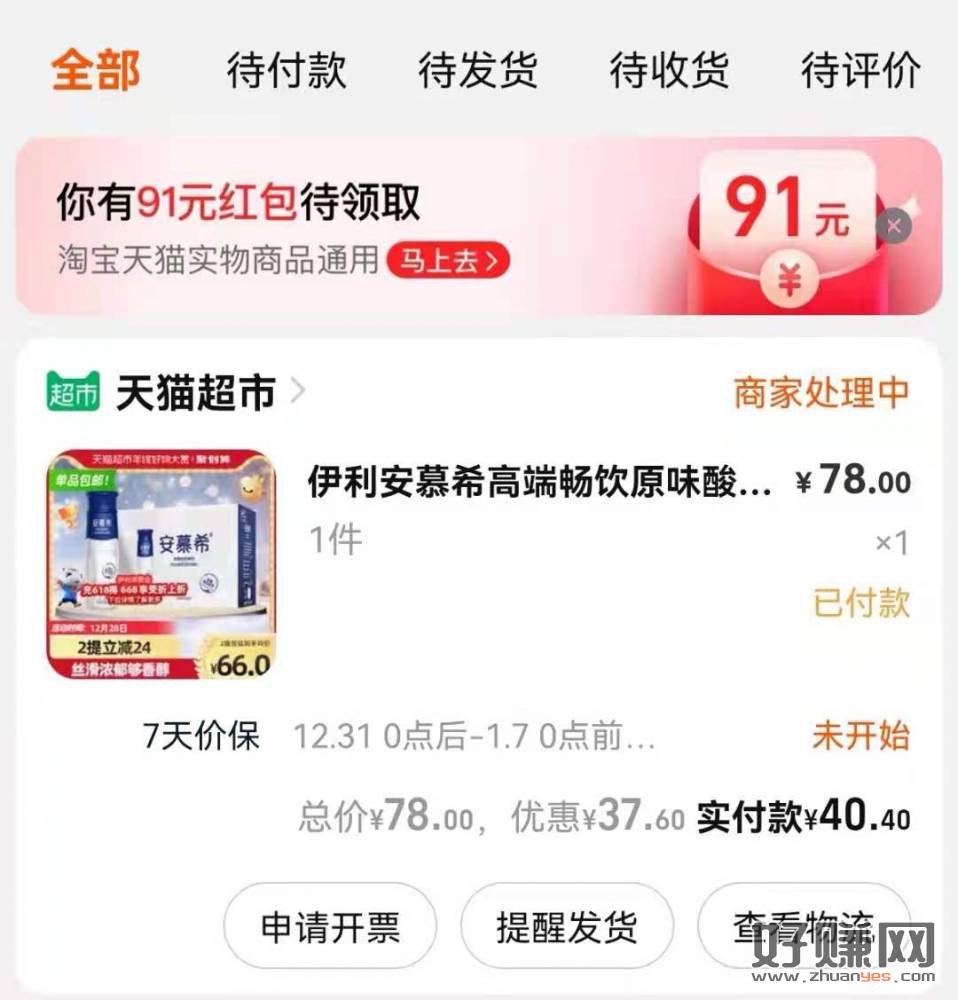Viewport: 958px width, 1000px height.
Task: Tap 提醒发货 to remind the seller
Action: (x=566, y=927)
